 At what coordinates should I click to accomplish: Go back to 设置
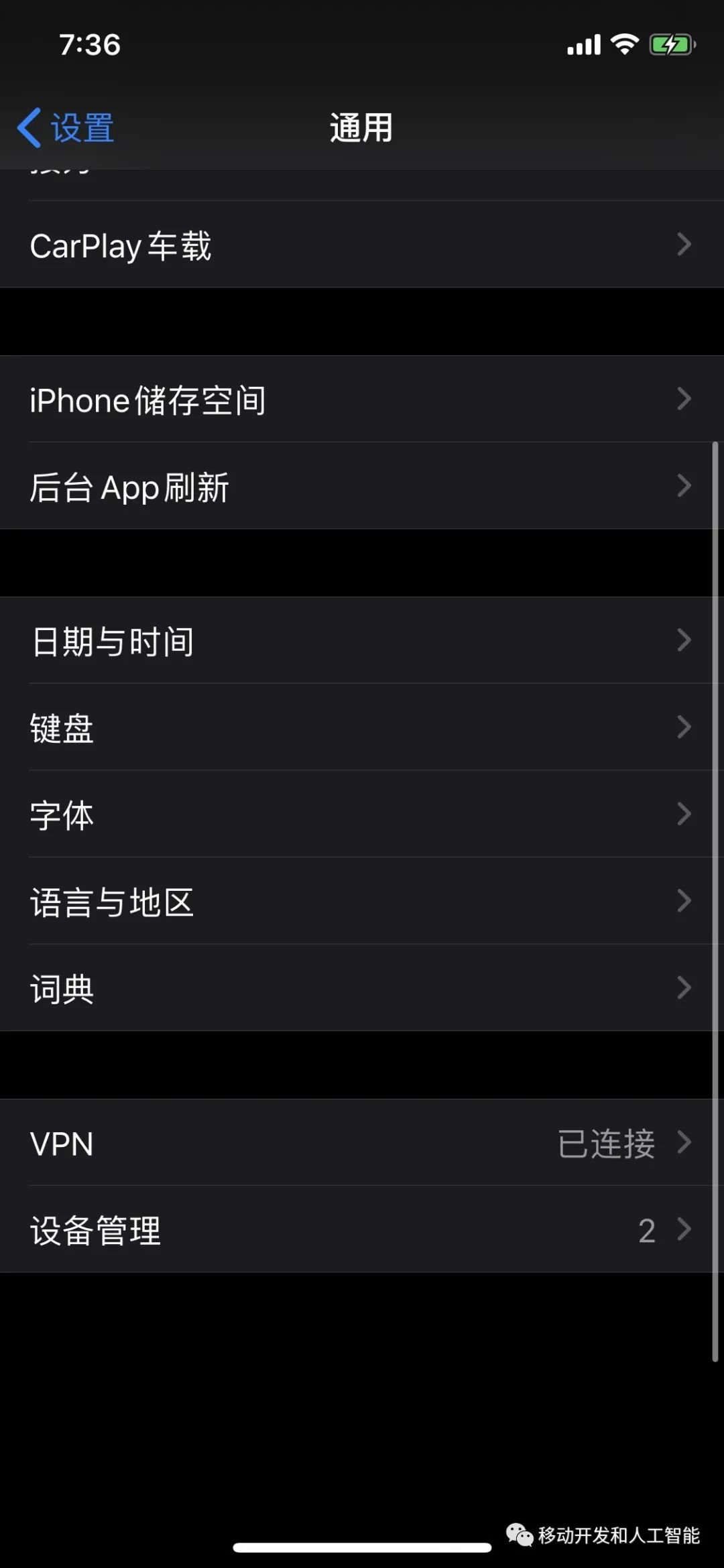coord(66,127)
